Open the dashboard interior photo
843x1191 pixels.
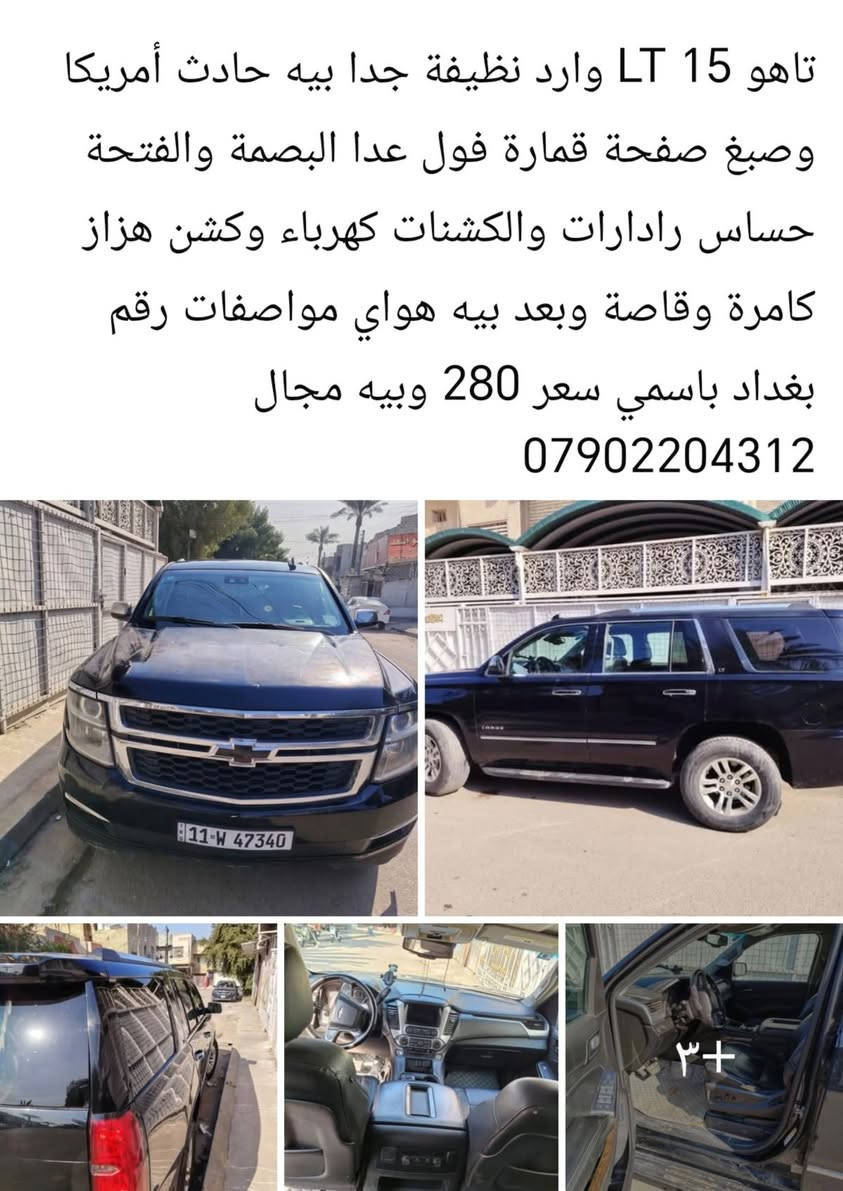click(x=421, y=1055)
